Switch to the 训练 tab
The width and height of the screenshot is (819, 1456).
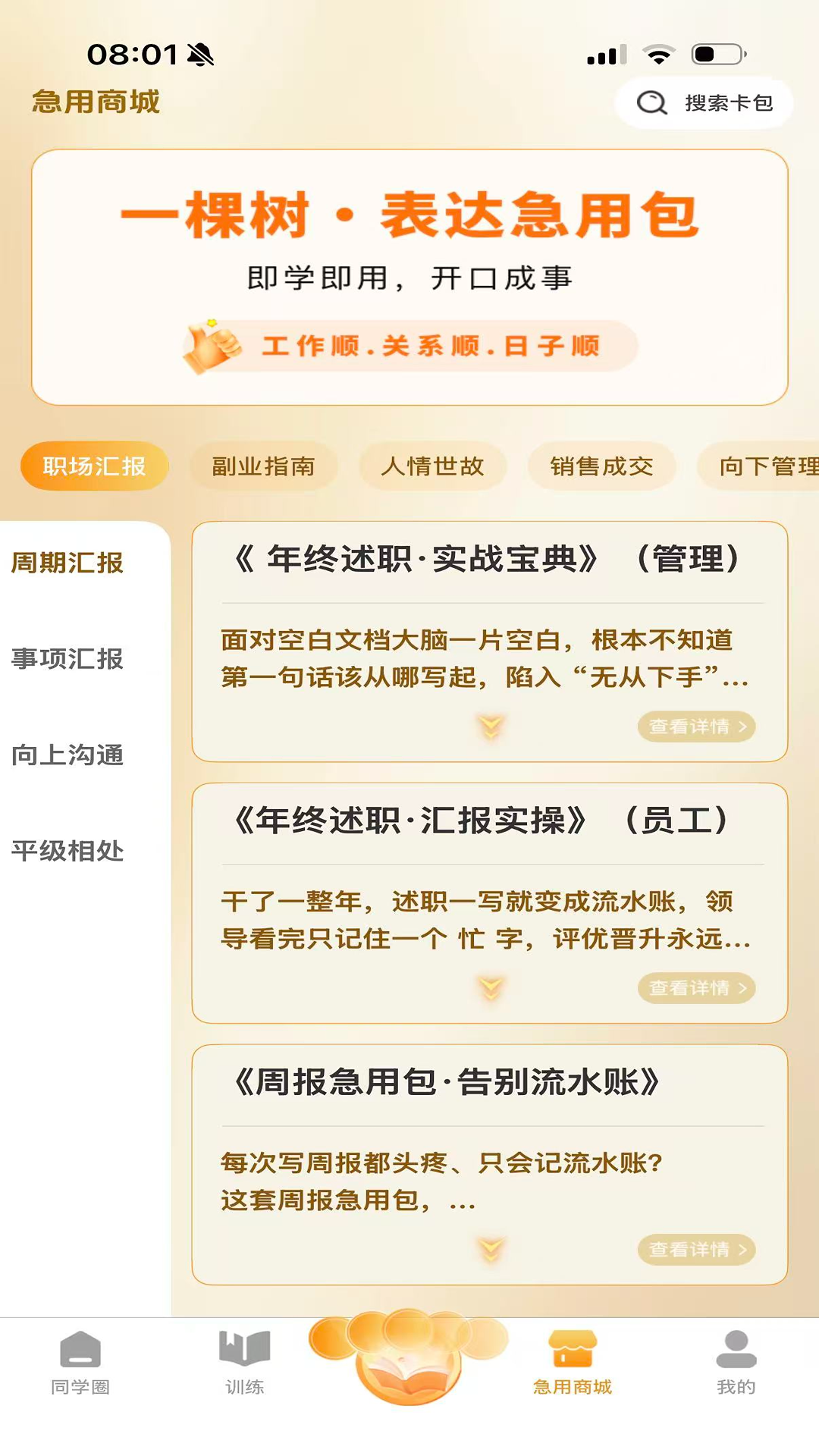click(x=244, y=1364)
